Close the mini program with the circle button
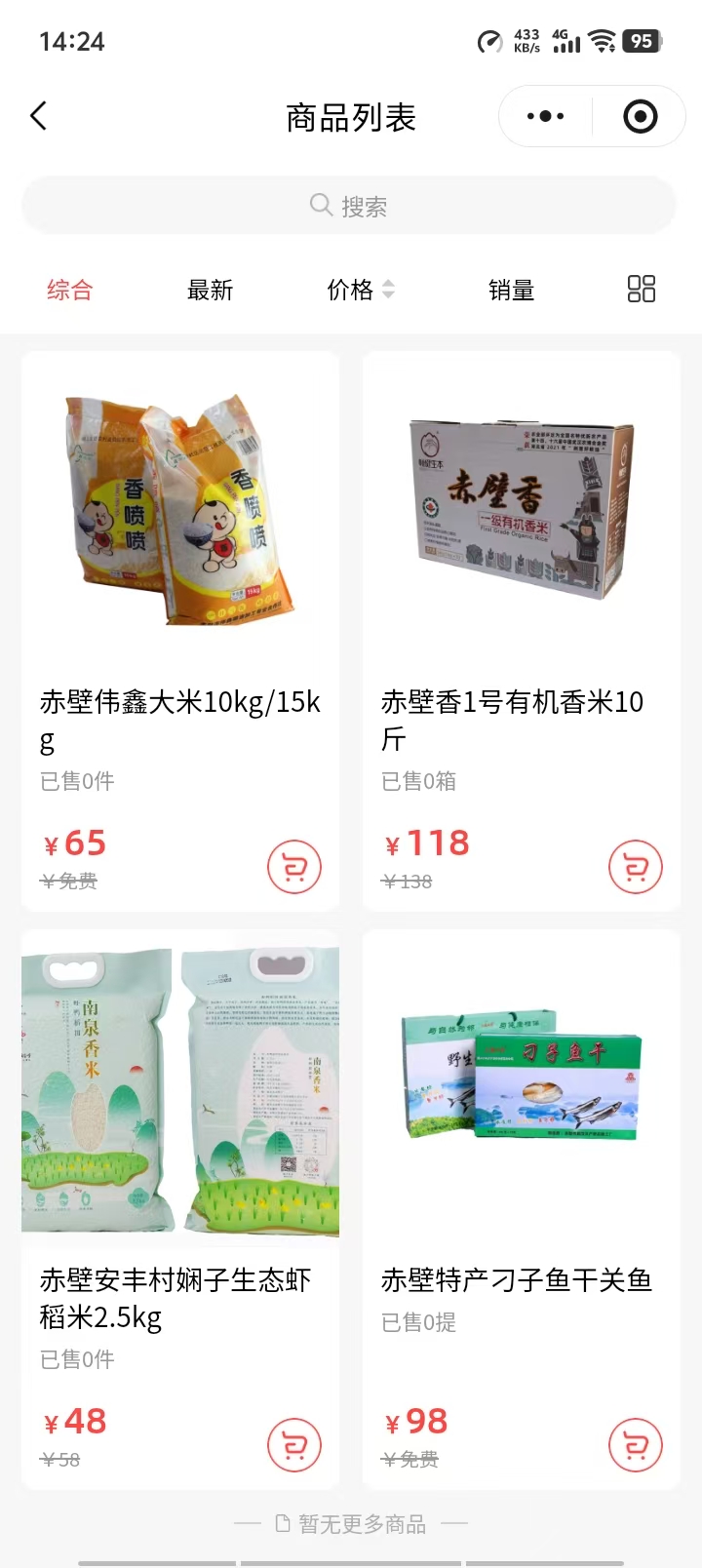Image resolution: width=702 pixels, height=1568 pixels. tap(640, 117)
